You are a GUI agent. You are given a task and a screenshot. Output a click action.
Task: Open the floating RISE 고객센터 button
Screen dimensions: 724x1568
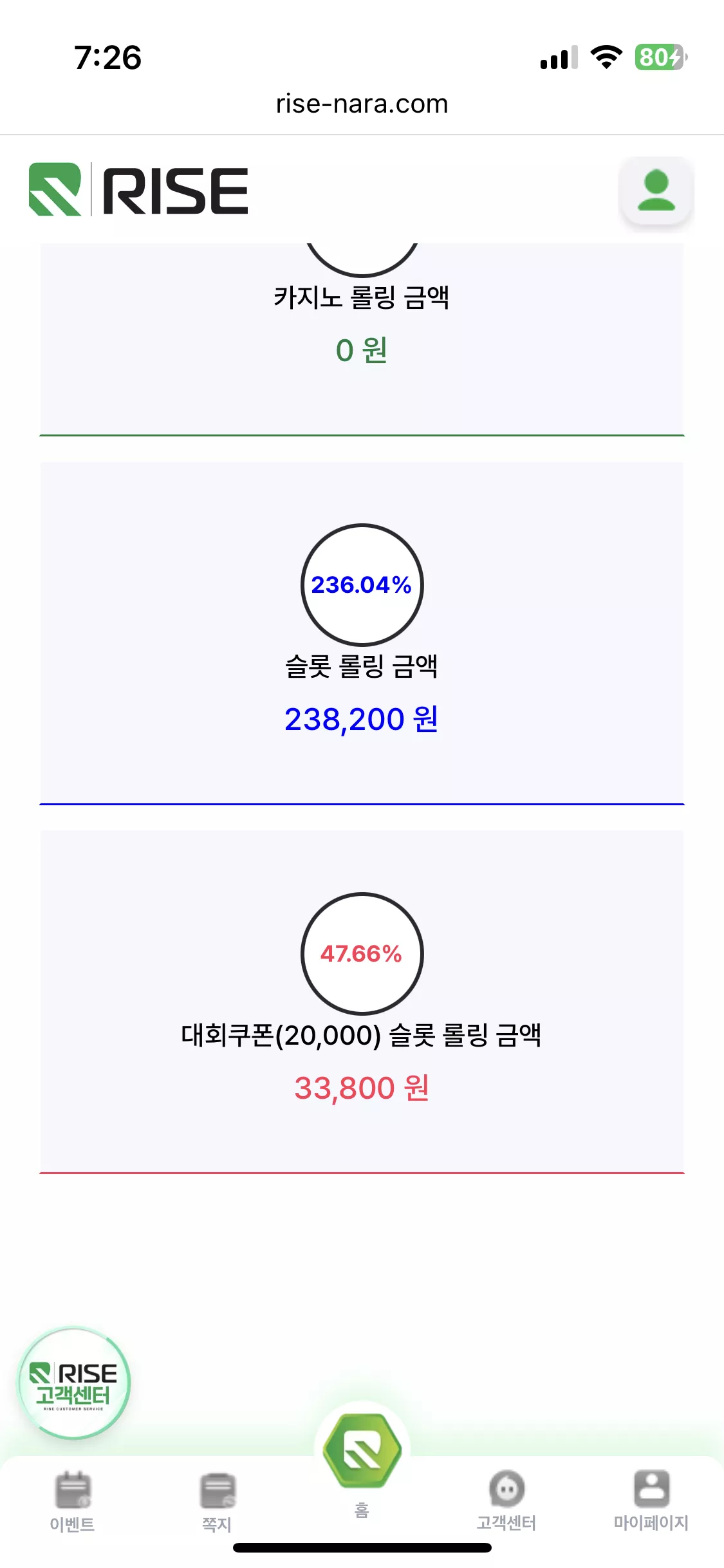74,1383
